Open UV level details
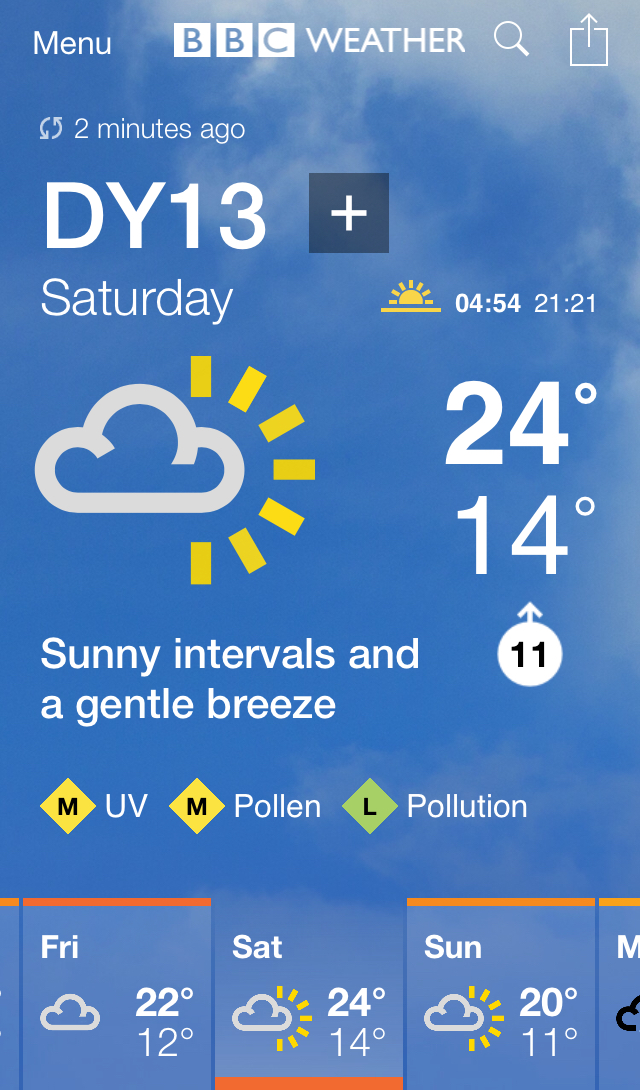The height and width of the screenshot is (1090, 640). pyautogui.click(x=95, y=806)
